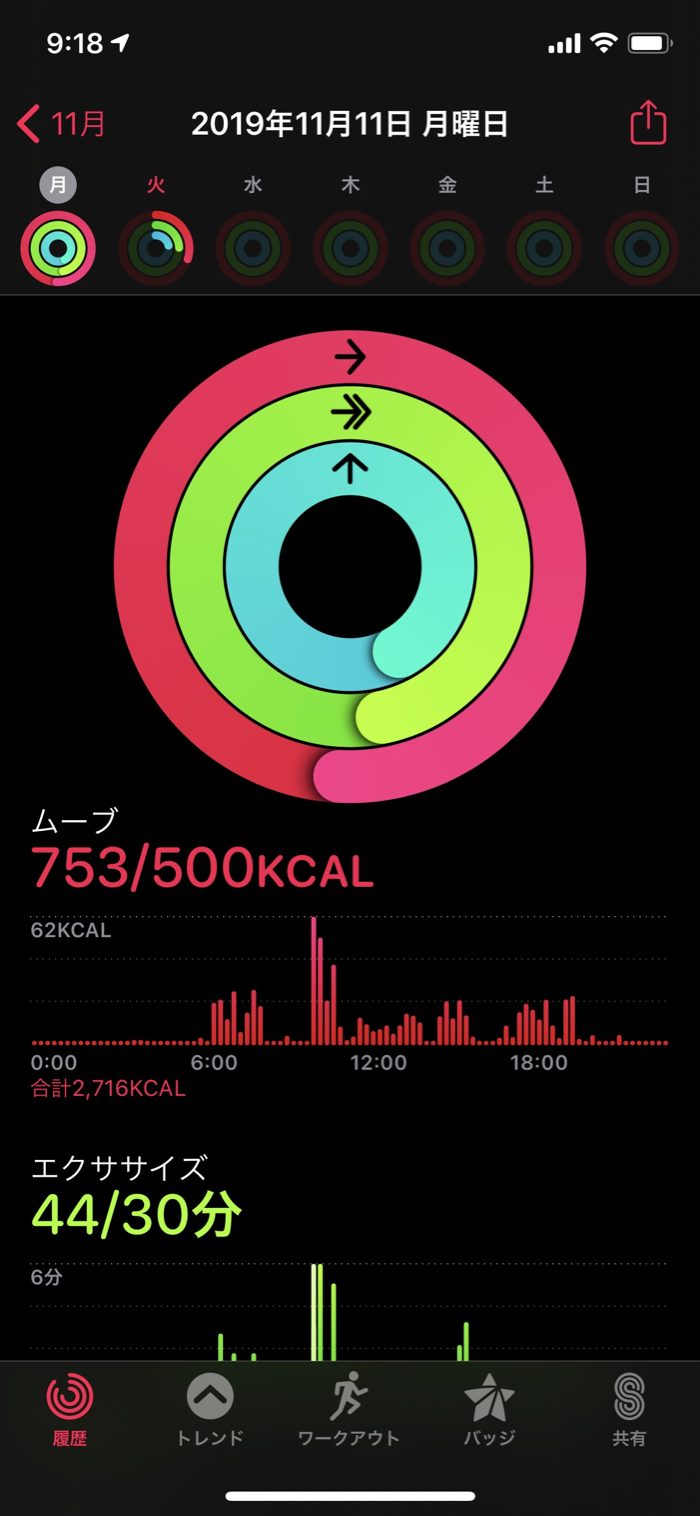This screenshot has width=700, height=1516.
Task: Select Tuesday (火) activity rings
Action: click(x=155, y=248)
